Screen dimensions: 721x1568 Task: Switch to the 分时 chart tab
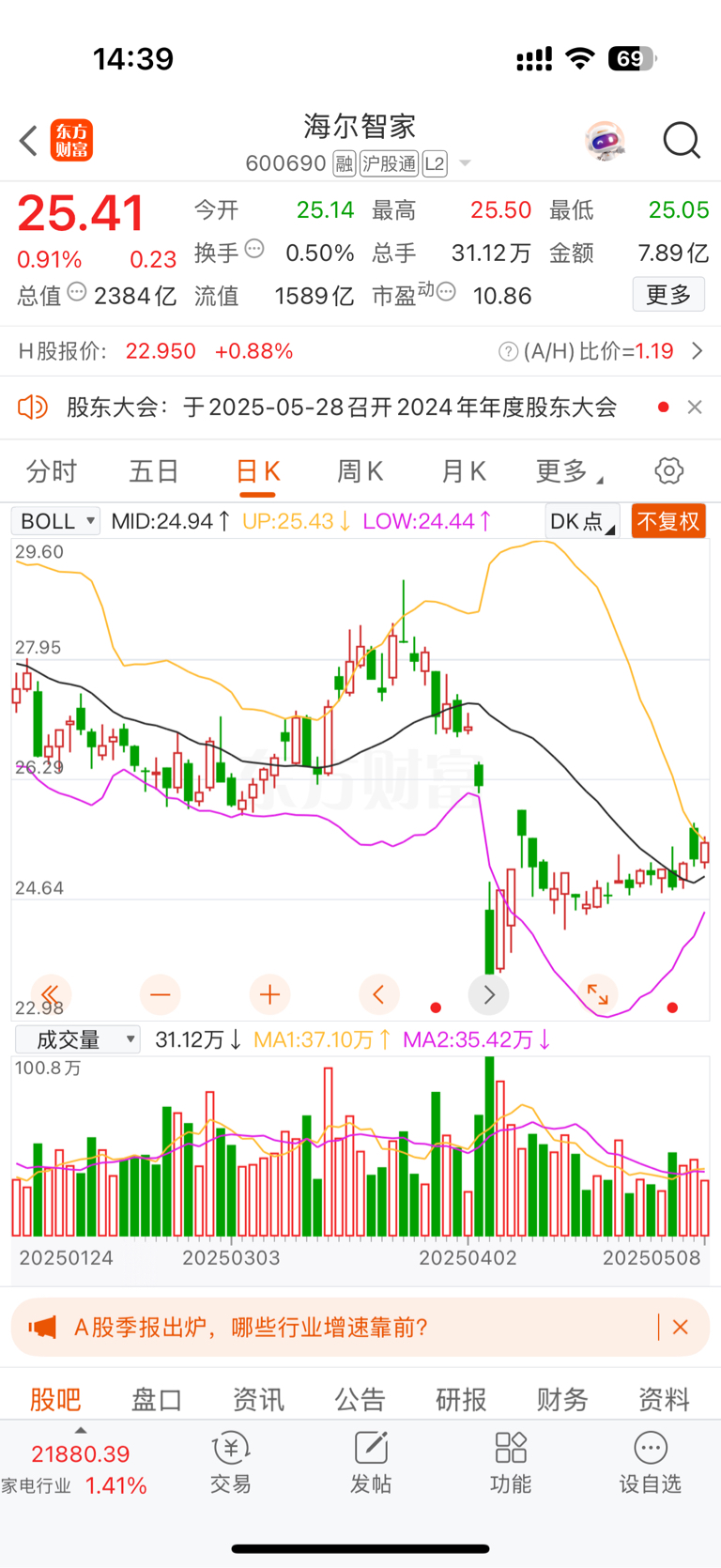coord(51,471)
